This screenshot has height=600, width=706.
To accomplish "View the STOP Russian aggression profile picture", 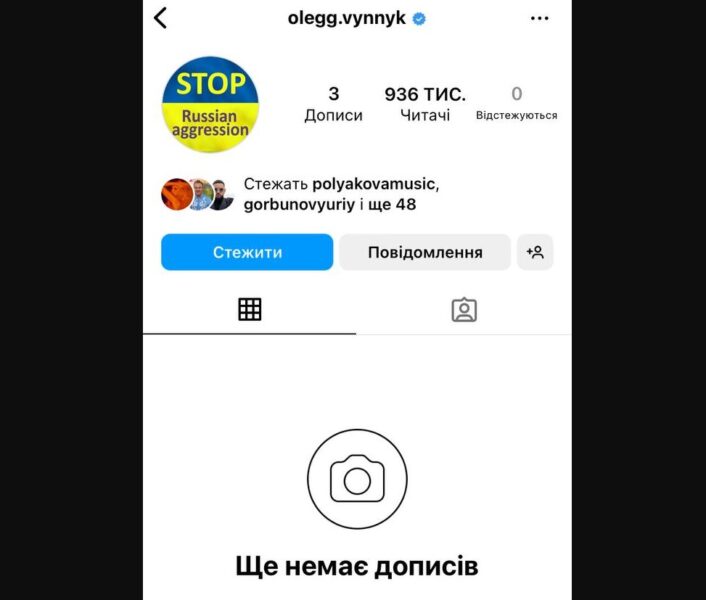I will coord(210,104).
